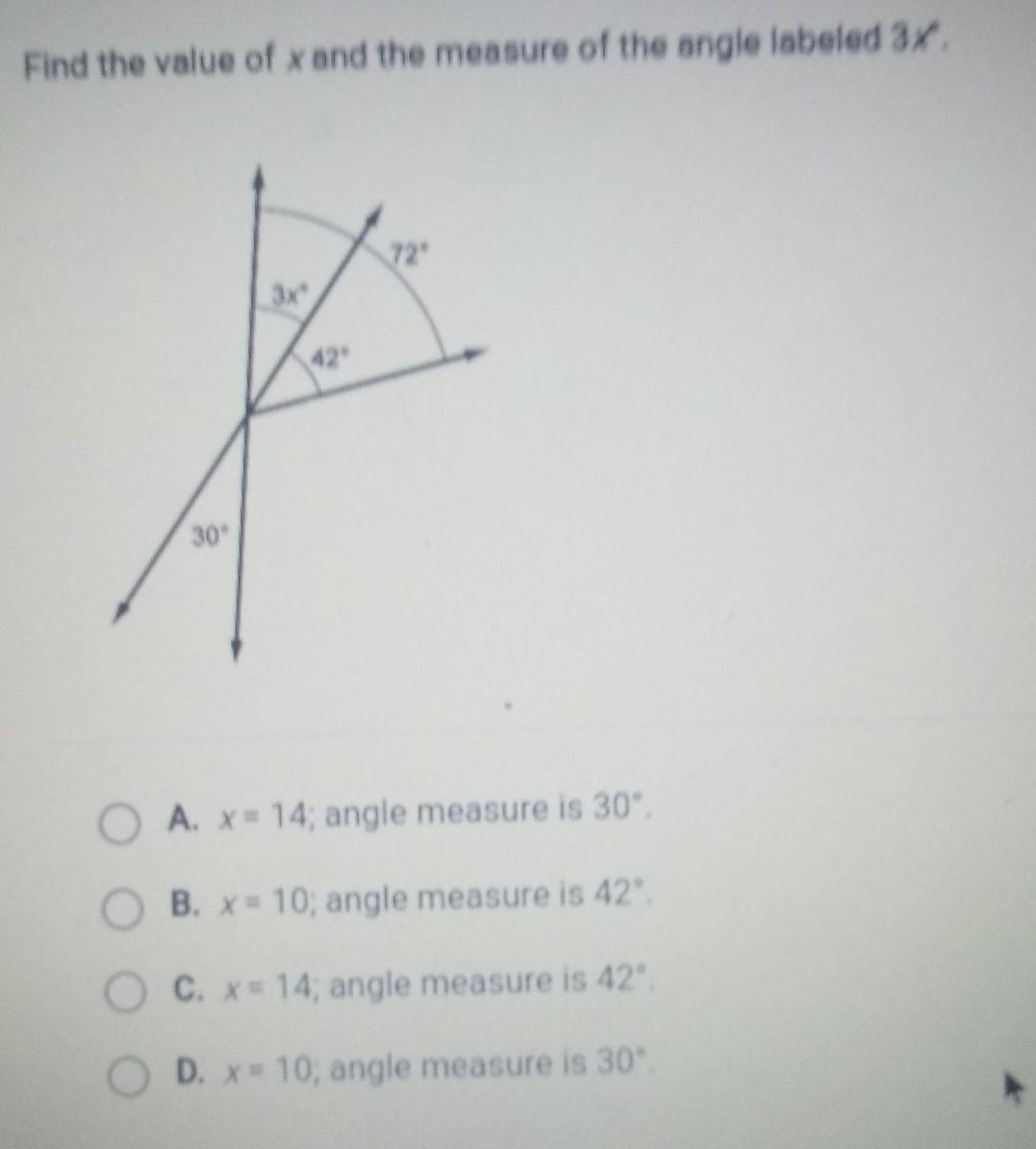Select answer A, x = 14 and 30°
Screen dimensions: 1036x1149
tap(119, 824)
